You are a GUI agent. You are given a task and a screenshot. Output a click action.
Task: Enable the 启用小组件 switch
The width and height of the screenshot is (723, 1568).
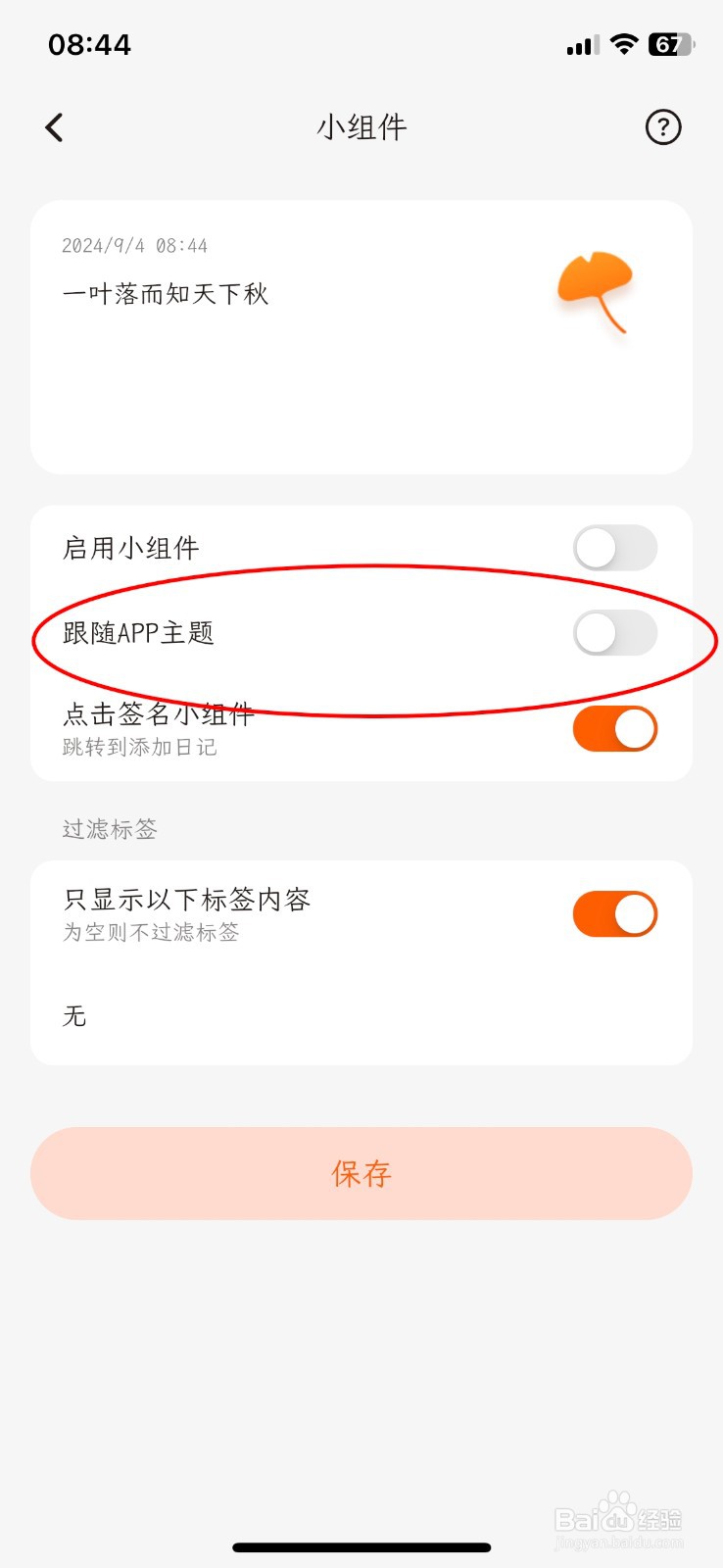tap(613, 548)
